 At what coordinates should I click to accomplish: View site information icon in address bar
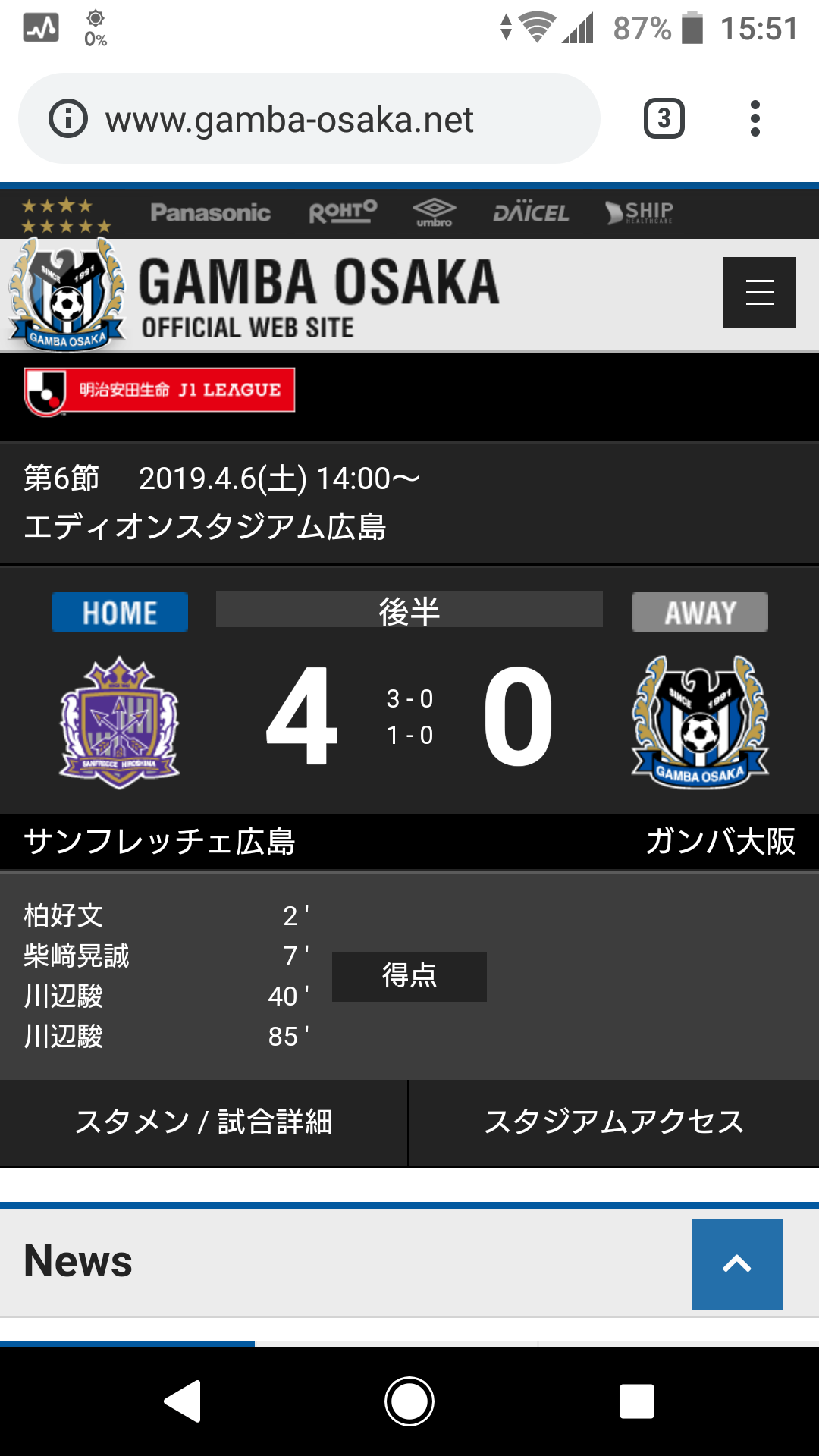[68, 119]
